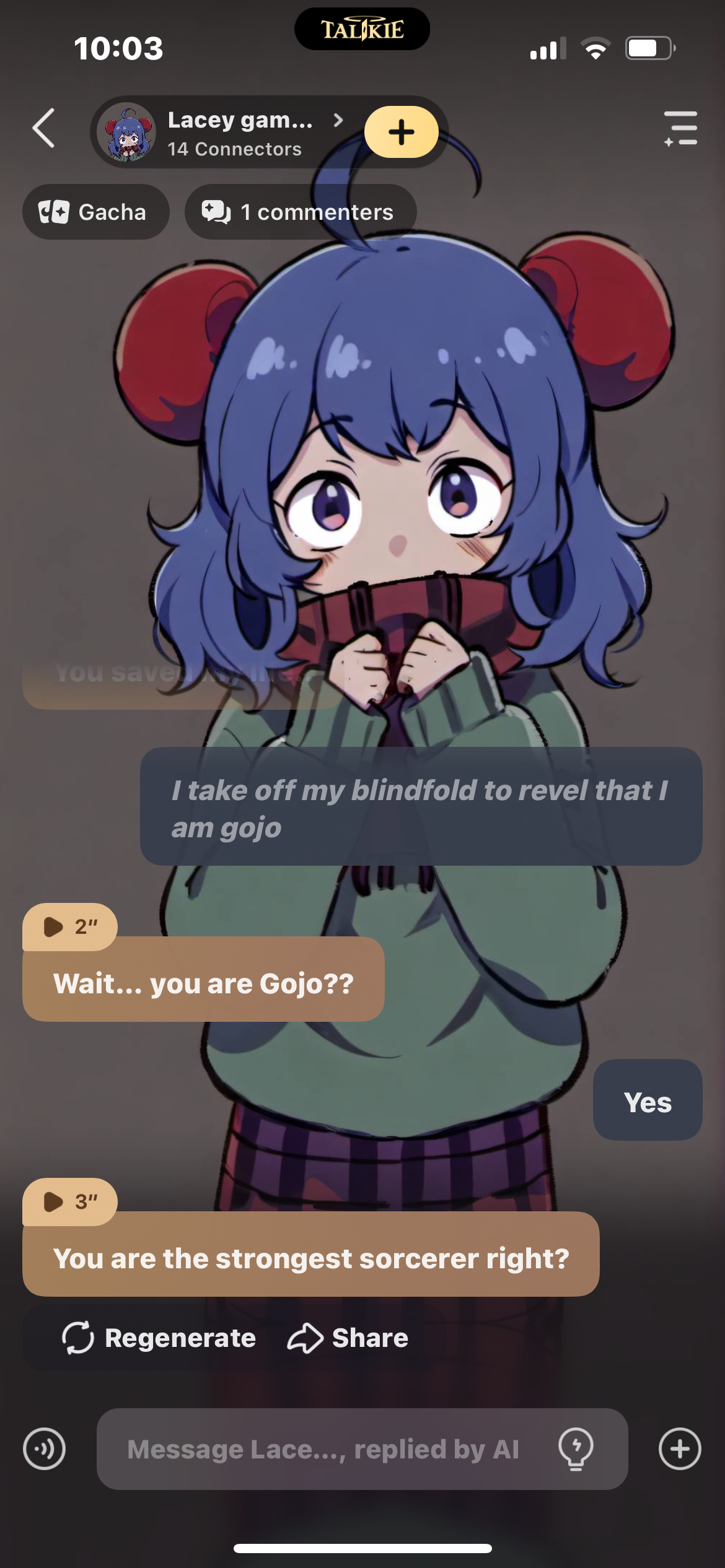Regenerate the AI's last reply
725x1568 pixels.
click(159, 1338)
